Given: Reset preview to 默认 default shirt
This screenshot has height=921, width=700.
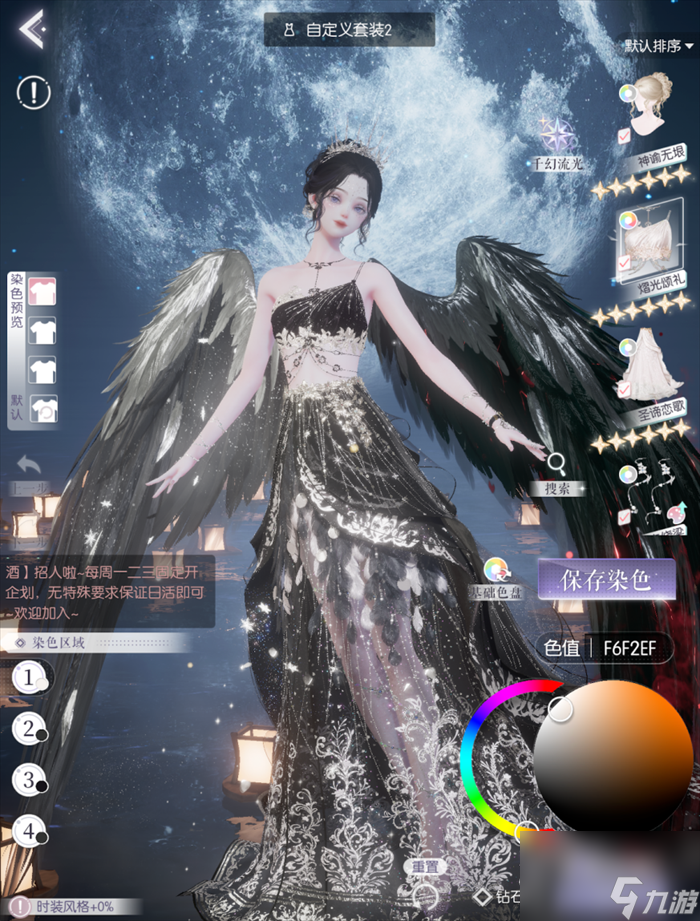Looking at the screenshot, I should (x=43, y=407).
